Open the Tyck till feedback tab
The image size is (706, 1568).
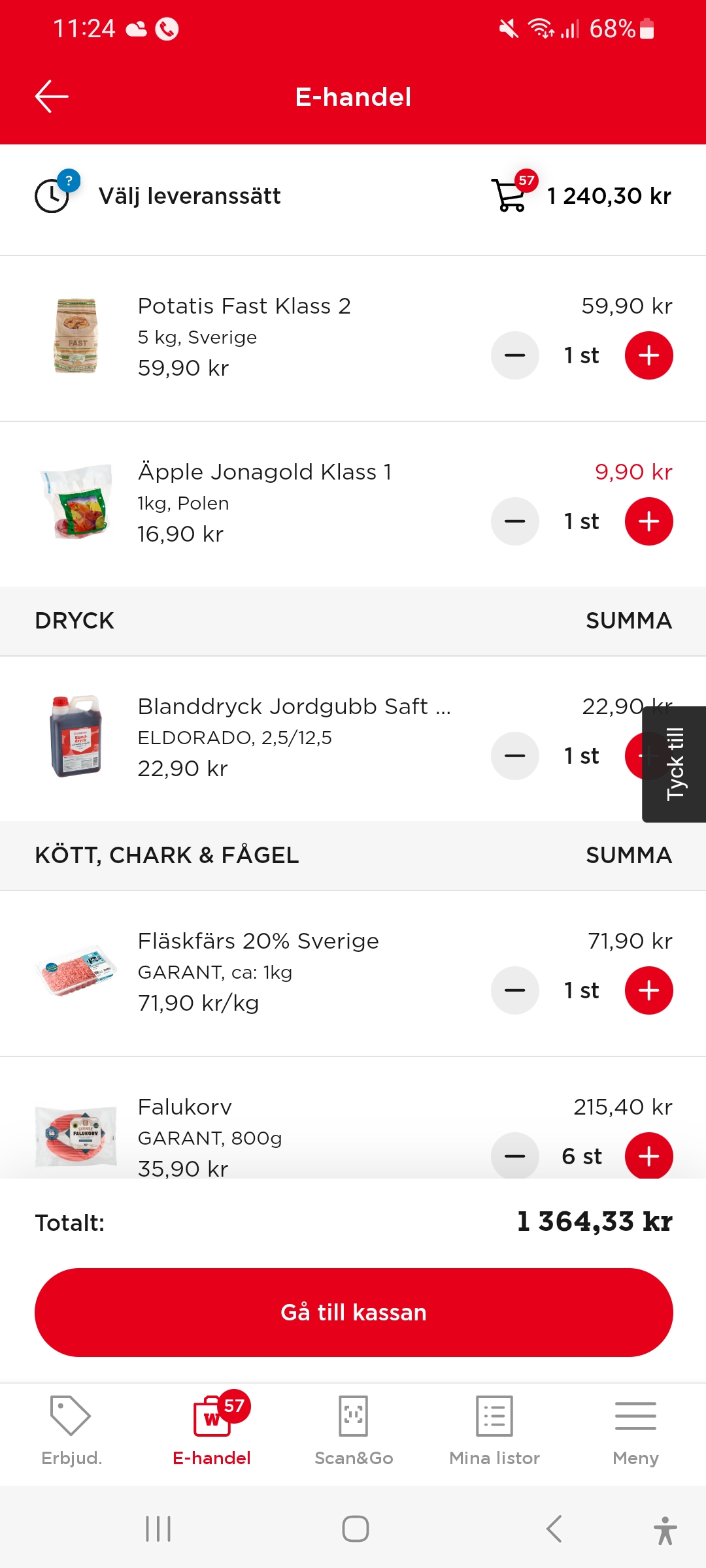tap(675, 764)
